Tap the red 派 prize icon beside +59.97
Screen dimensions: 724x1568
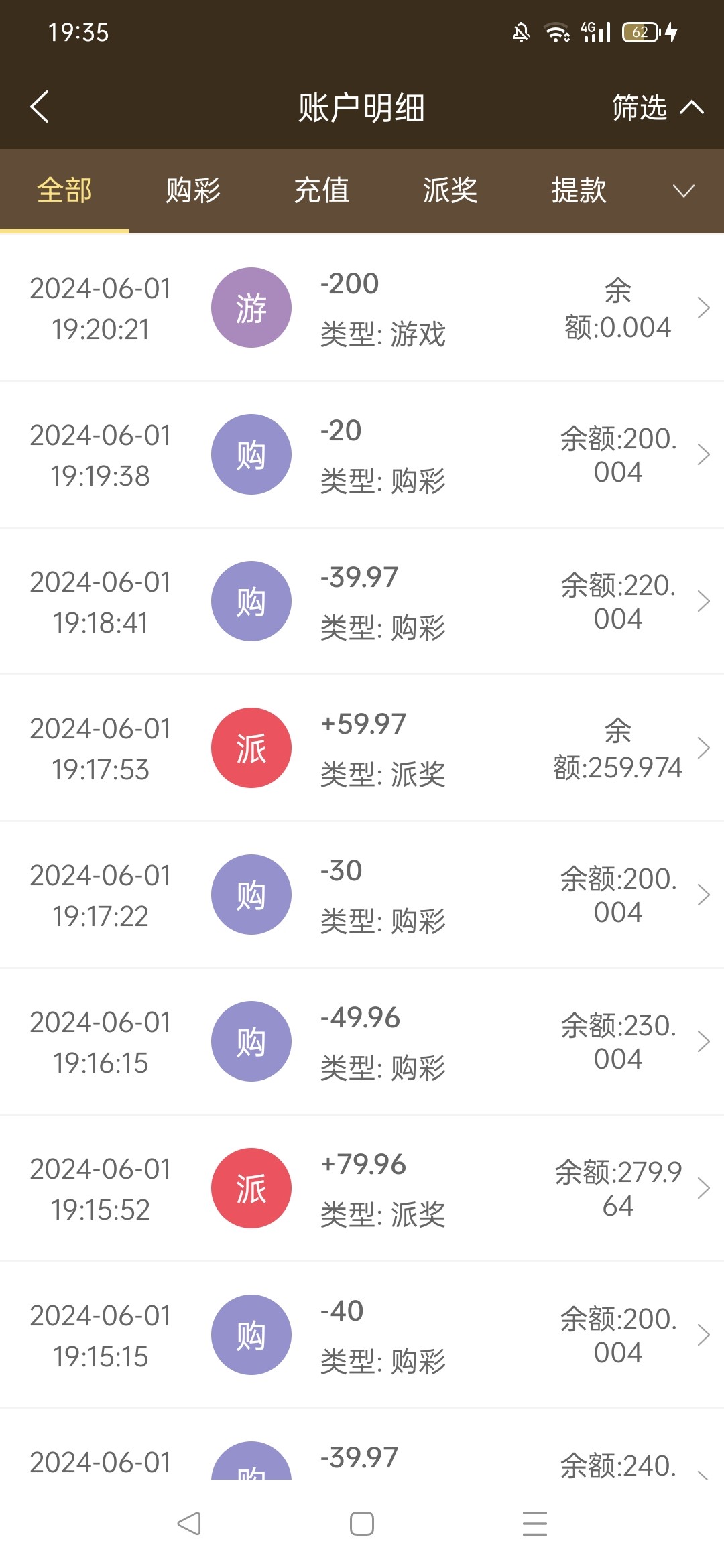tap(251, 748)
